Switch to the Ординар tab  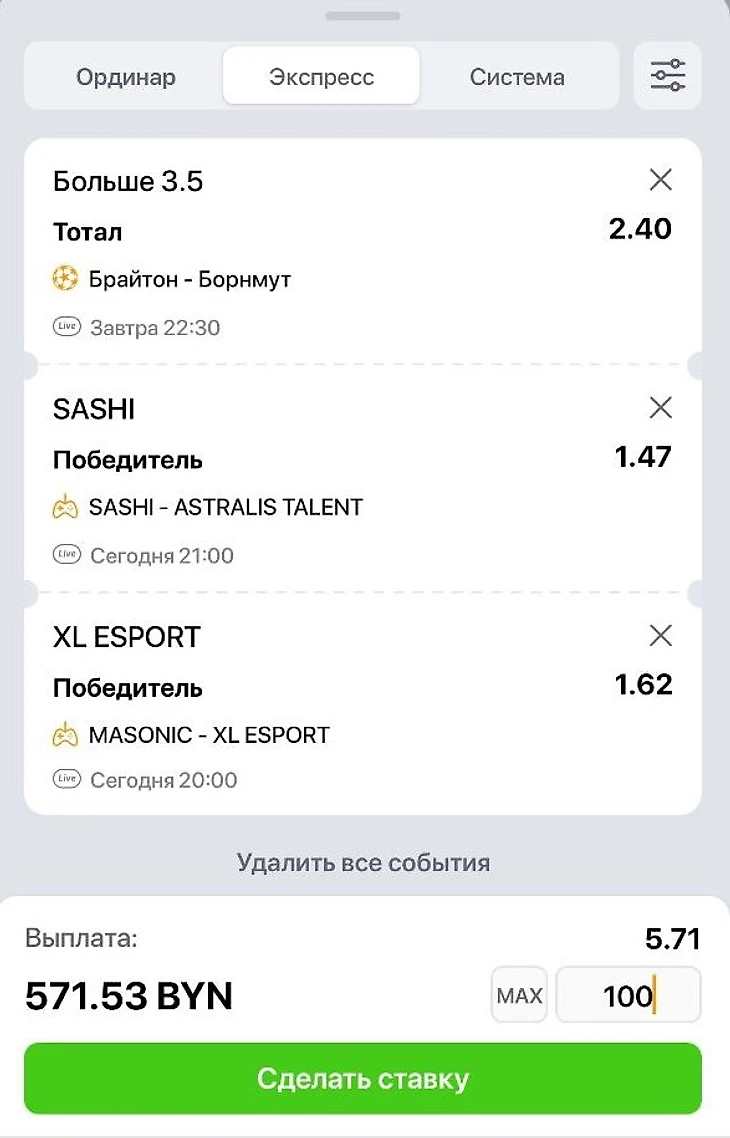pyautogui.click(x=126, y=77)
